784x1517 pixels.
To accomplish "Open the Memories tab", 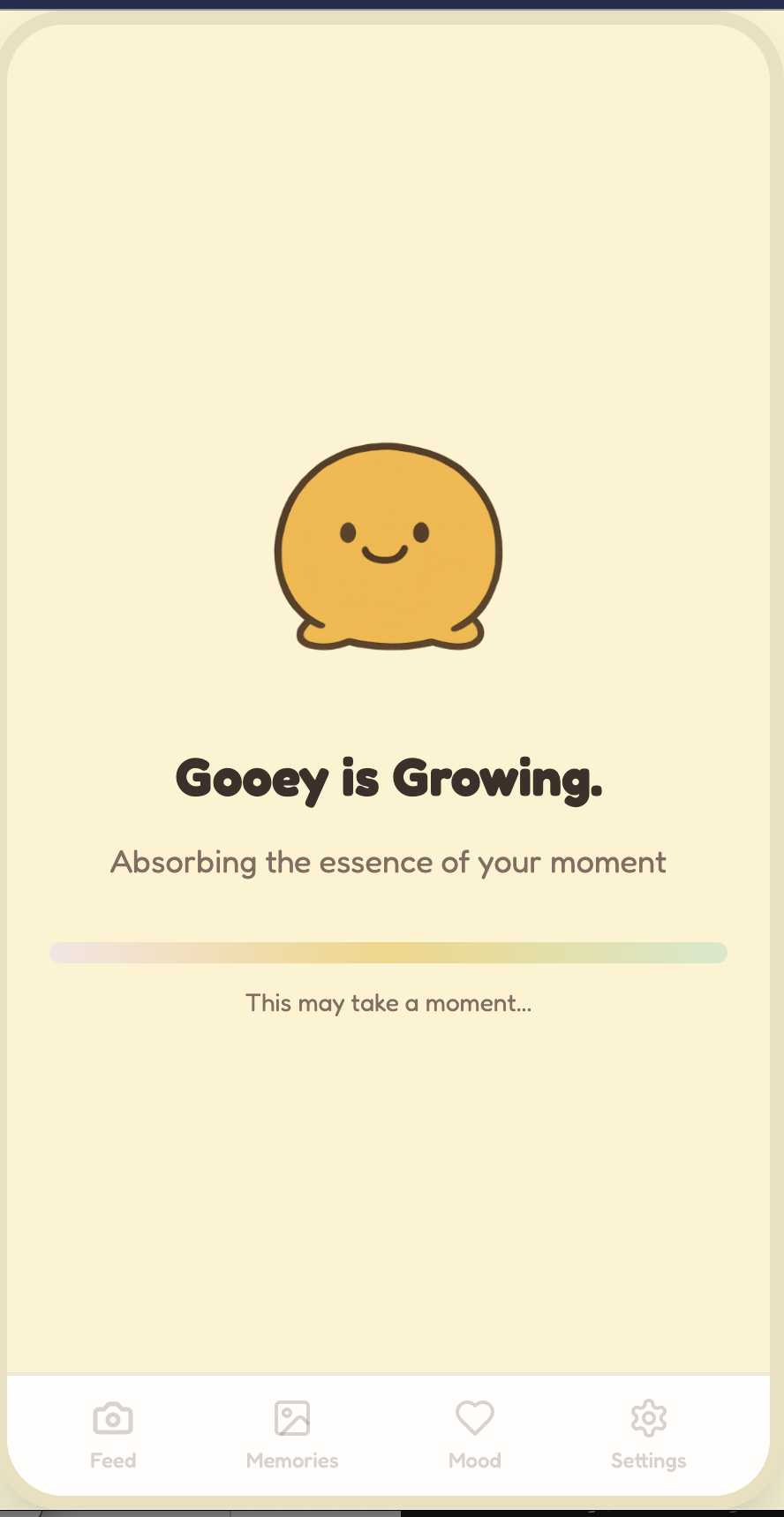I will pos(292,1435).
